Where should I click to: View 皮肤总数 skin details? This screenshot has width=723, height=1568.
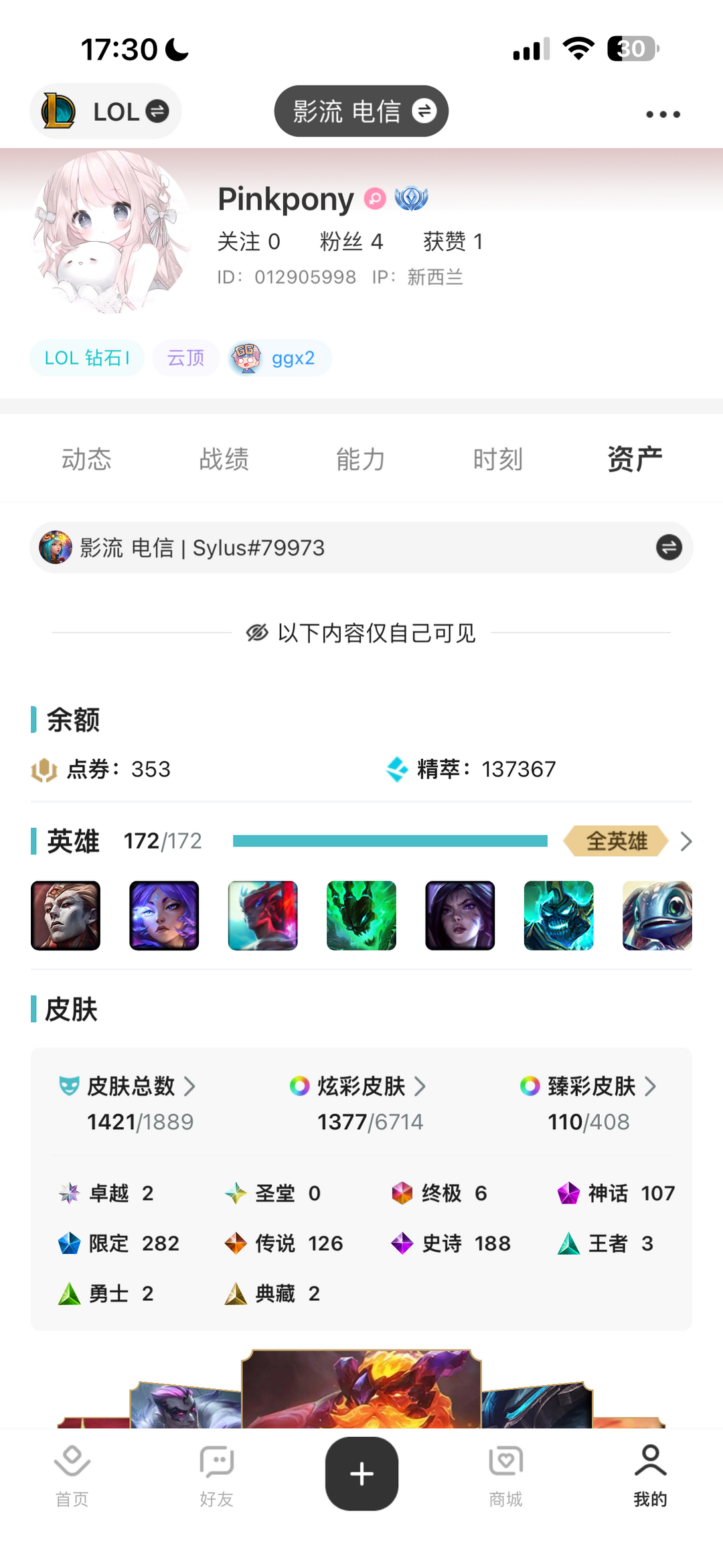click(131, 1086)
